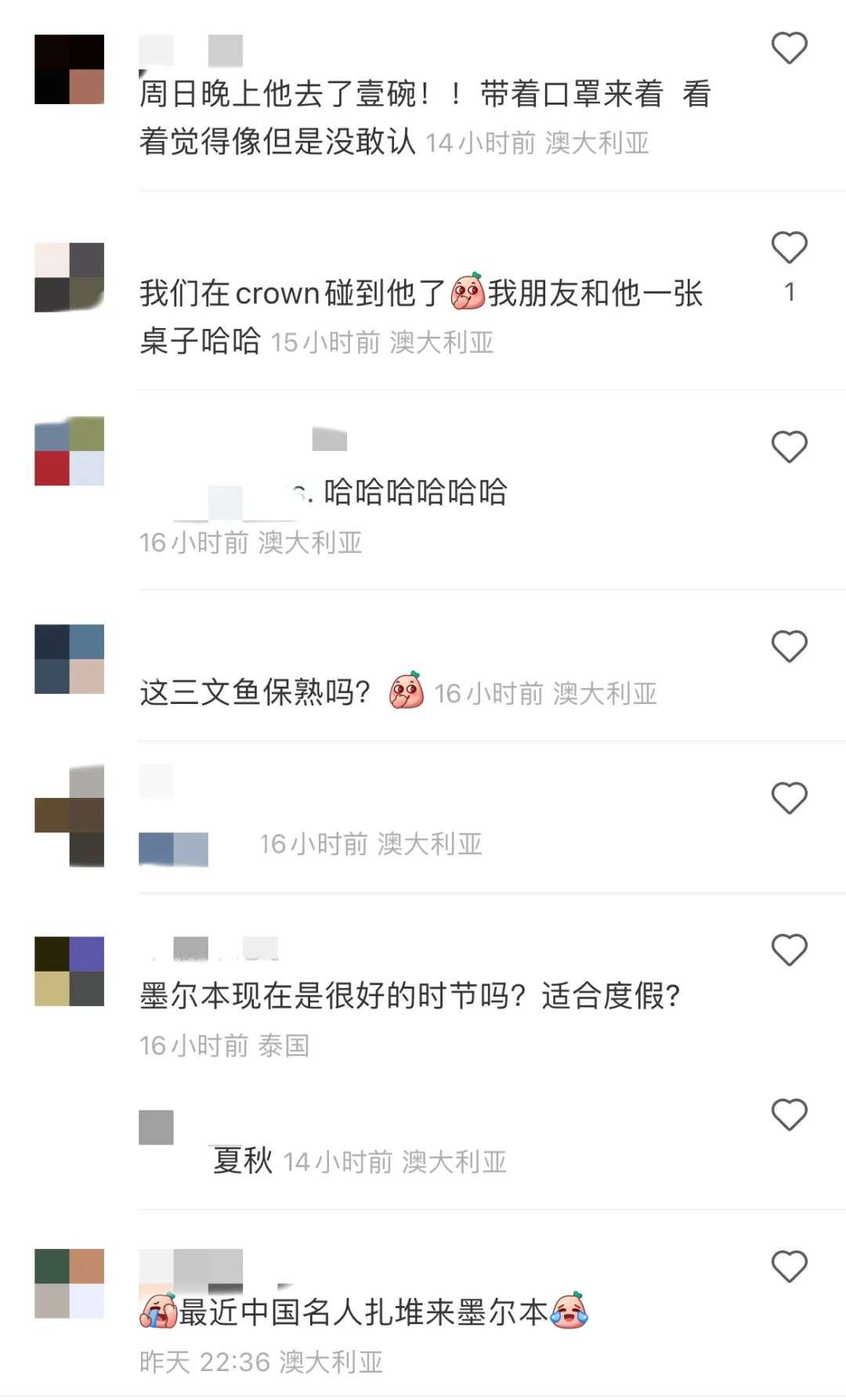This screenshot has height=1400, width=846.
Task: Open avatar of the 最近中国名人扎堆来墨尔本 commenter
Action: coord(70,1283)
